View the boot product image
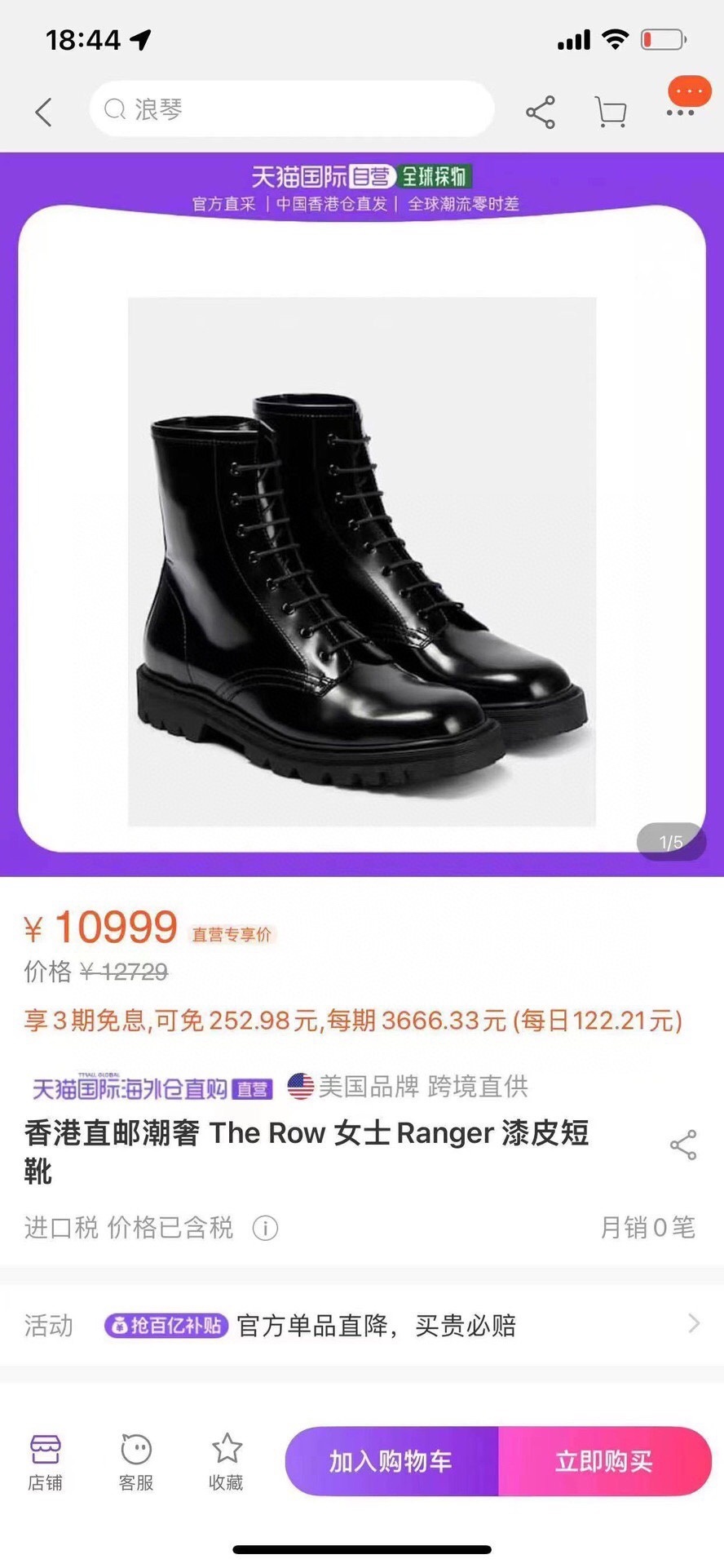 point(362,562)
